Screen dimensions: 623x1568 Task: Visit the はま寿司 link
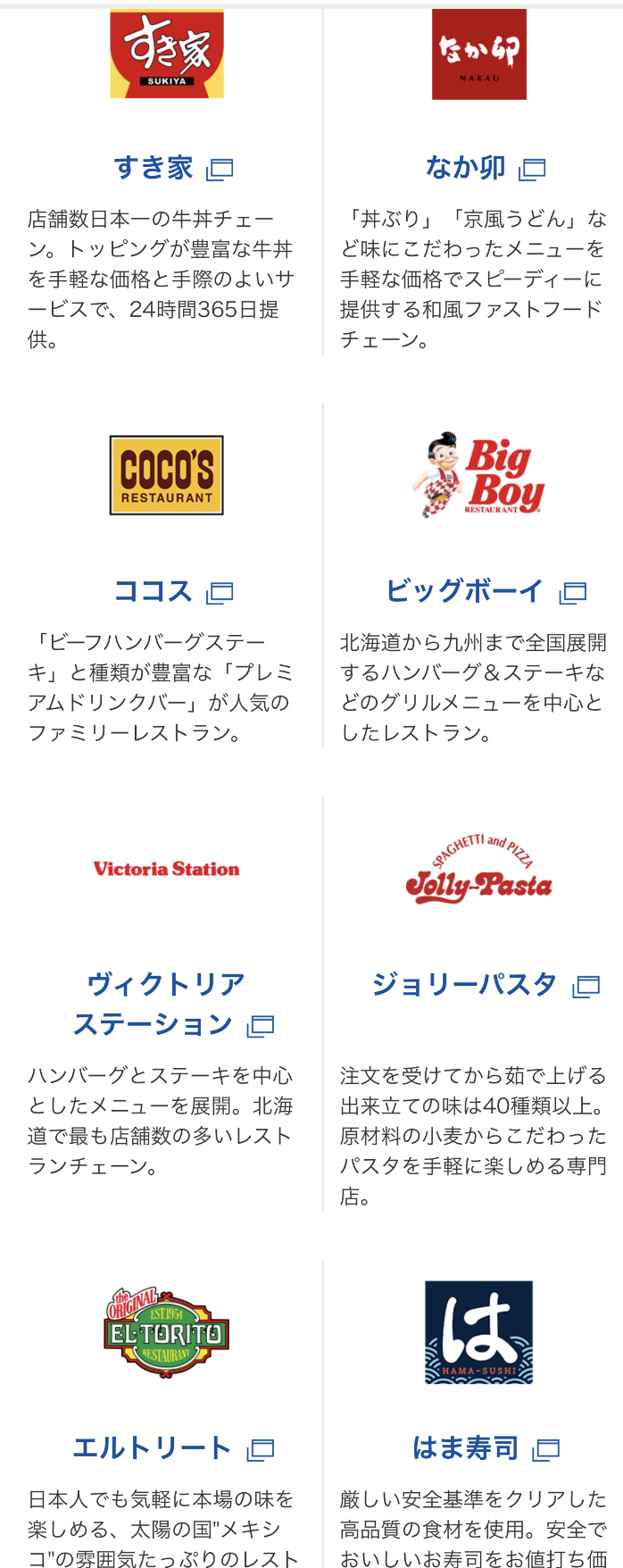click(x=466, y=1448)
